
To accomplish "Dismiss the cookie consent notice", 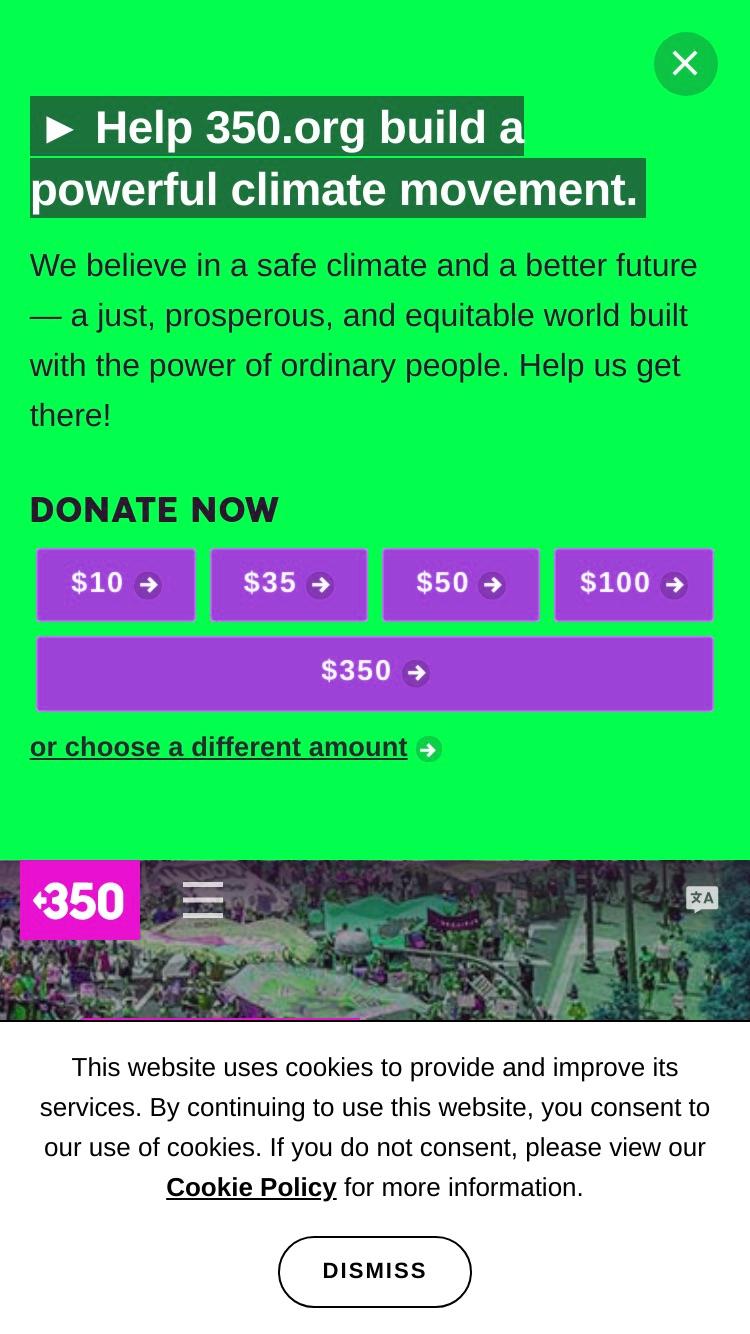I will point(375,1271).
